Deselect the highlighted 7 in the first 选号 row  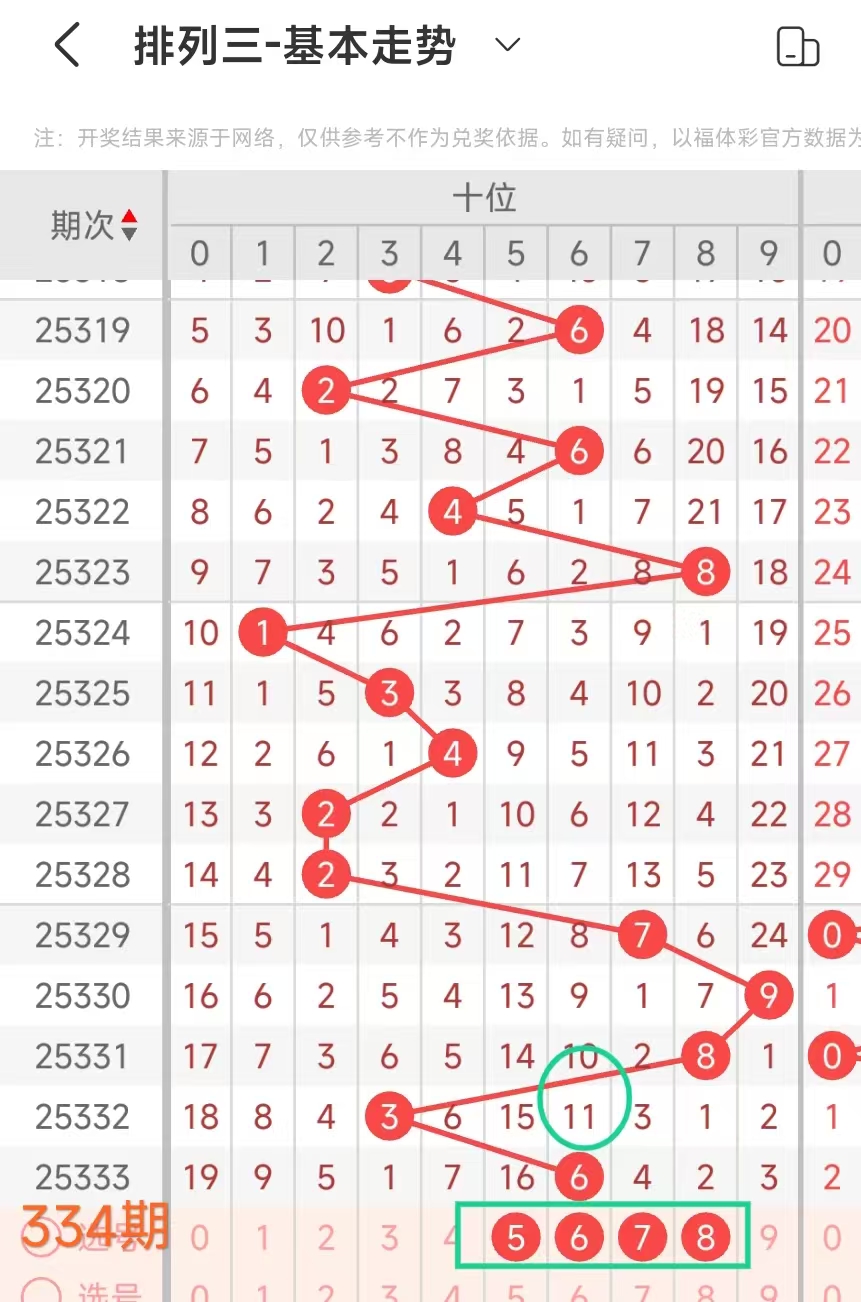642,1239
